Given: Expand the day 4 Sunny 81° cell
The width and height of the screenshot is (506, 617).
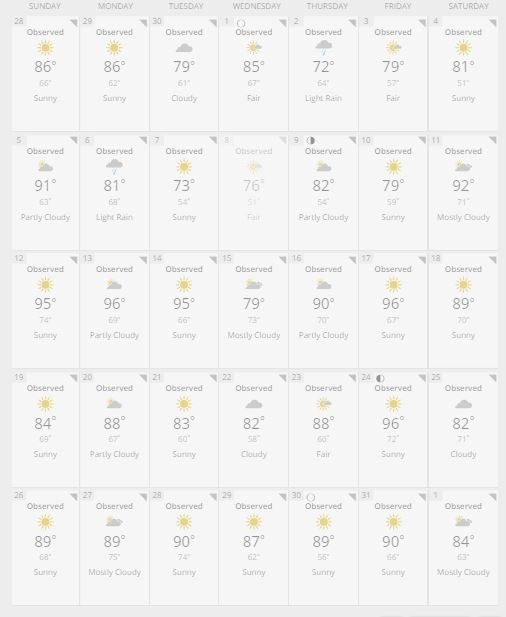Looking at the screenshot, I should click(463, 73).
